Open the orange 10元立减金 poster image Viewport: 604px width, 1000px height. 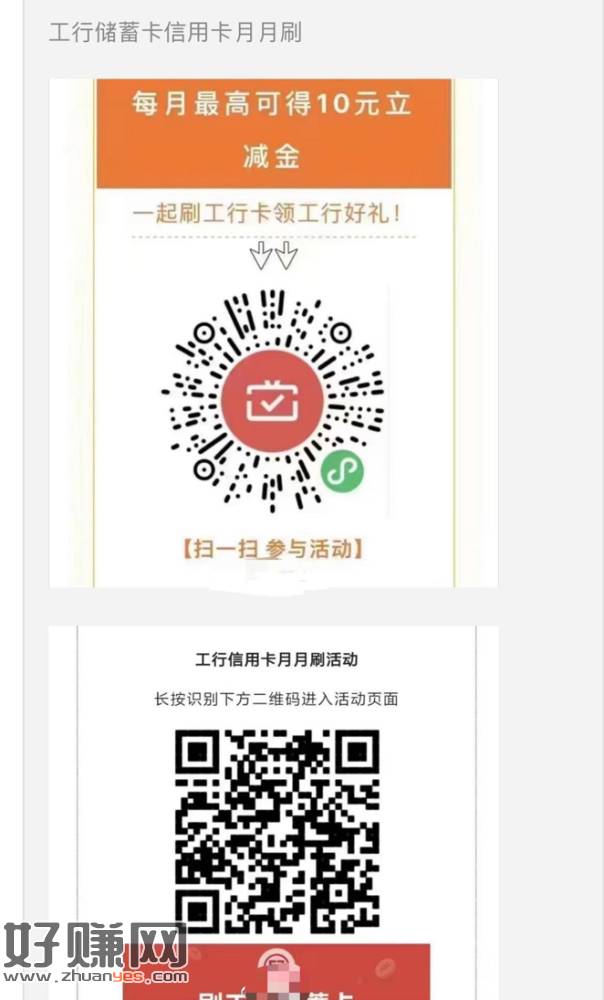[273, 332]
